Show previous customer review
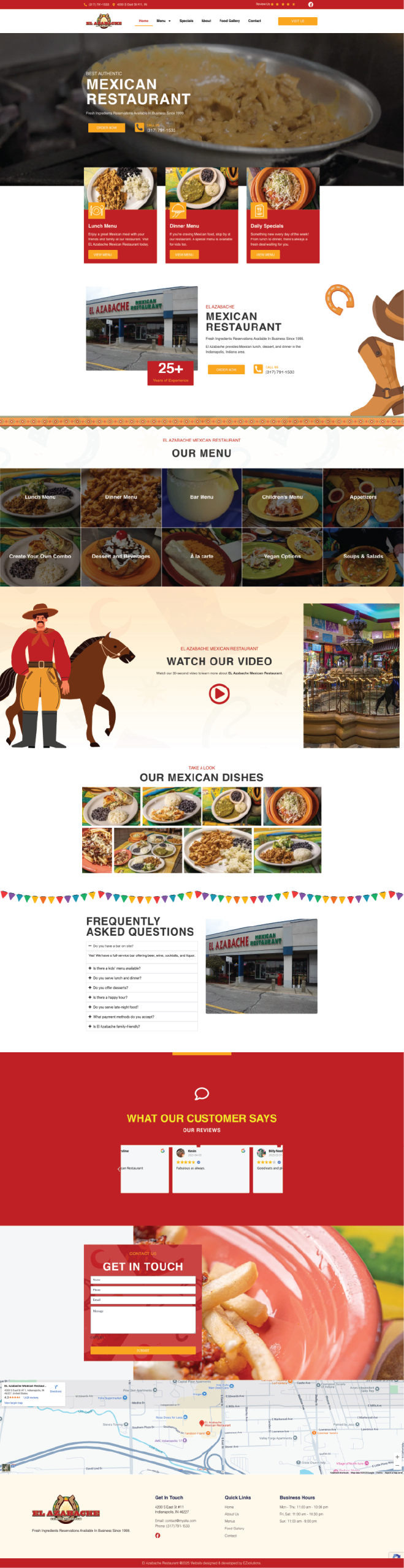Image resolution: width=404 pixels, height=1568 pixels. pyautogui.click(x=118, y=1169)
